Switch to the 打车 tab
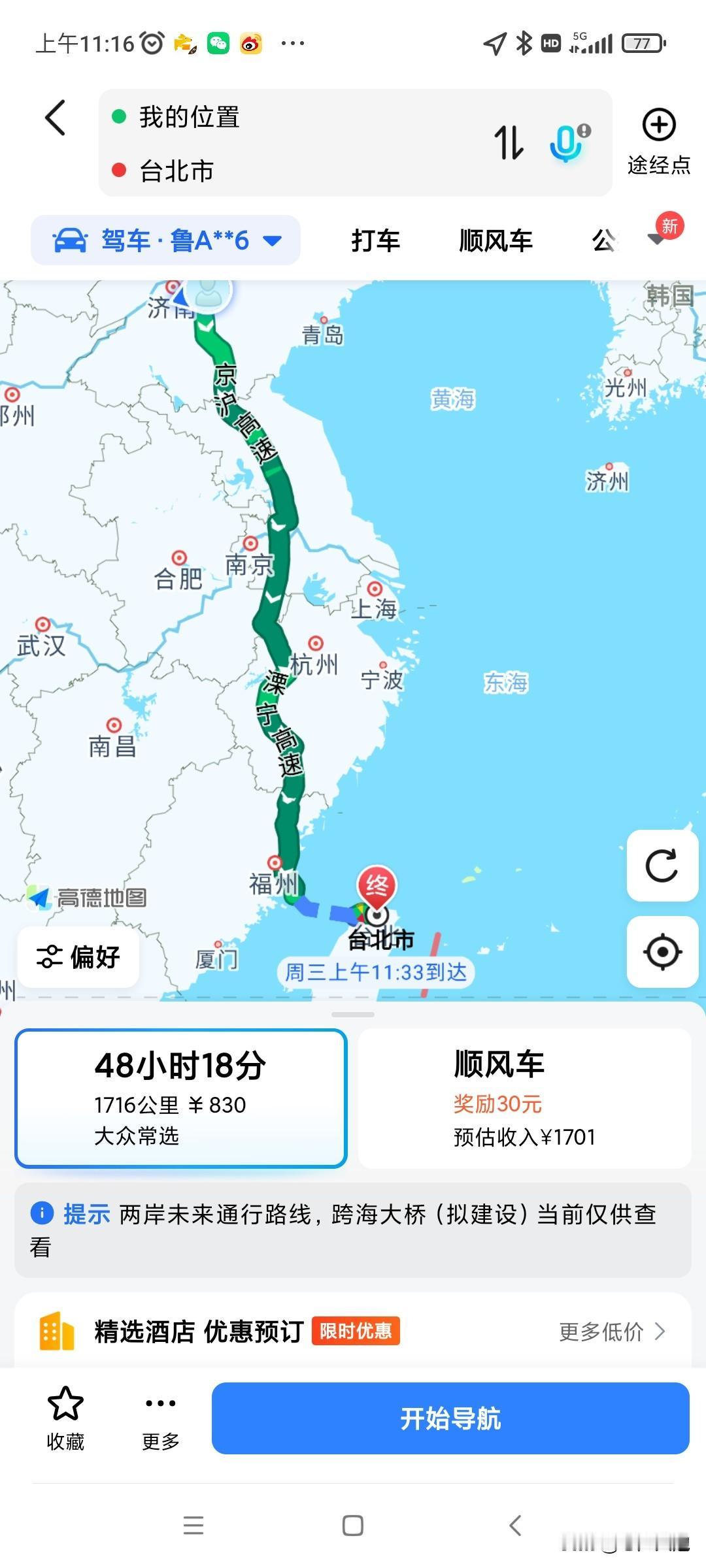Image resolution: width=706 pixels, height=1568 pixels. pyautogui.click(x=376, y=240)
